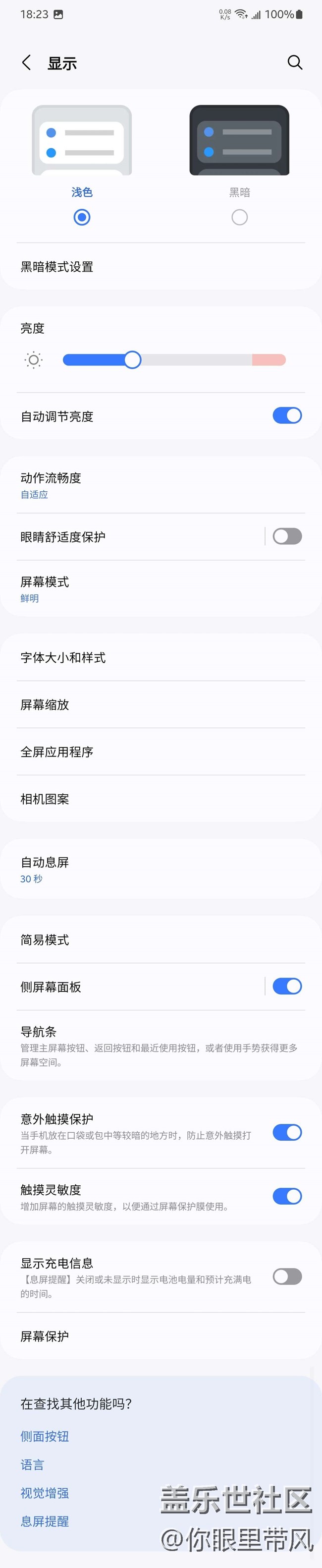Follow the 侧面按钮 link
This screenshot has height=1568, width=322.
tap(45, 1437)
